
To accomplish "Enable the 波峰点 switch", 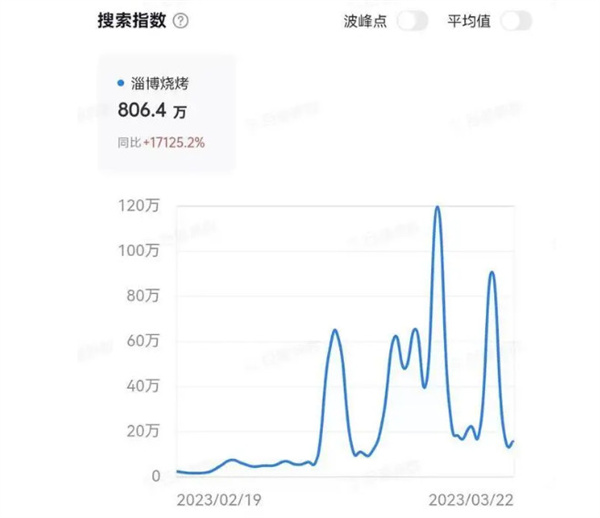I will pyautogui.click(x=412, y=20).
